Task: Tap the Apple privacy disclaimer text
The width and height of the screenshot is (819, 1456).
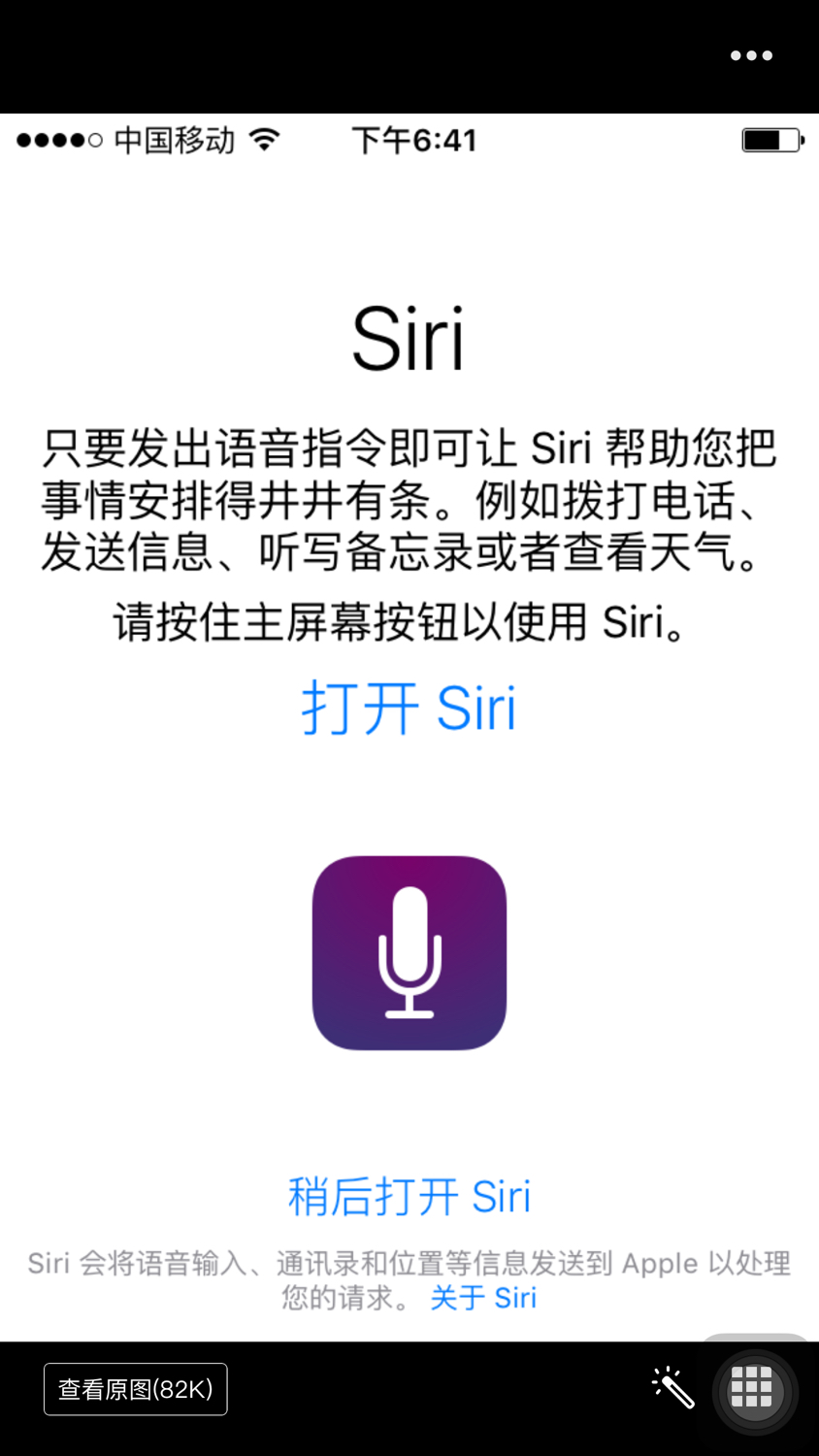Action: coord(409,1262)
